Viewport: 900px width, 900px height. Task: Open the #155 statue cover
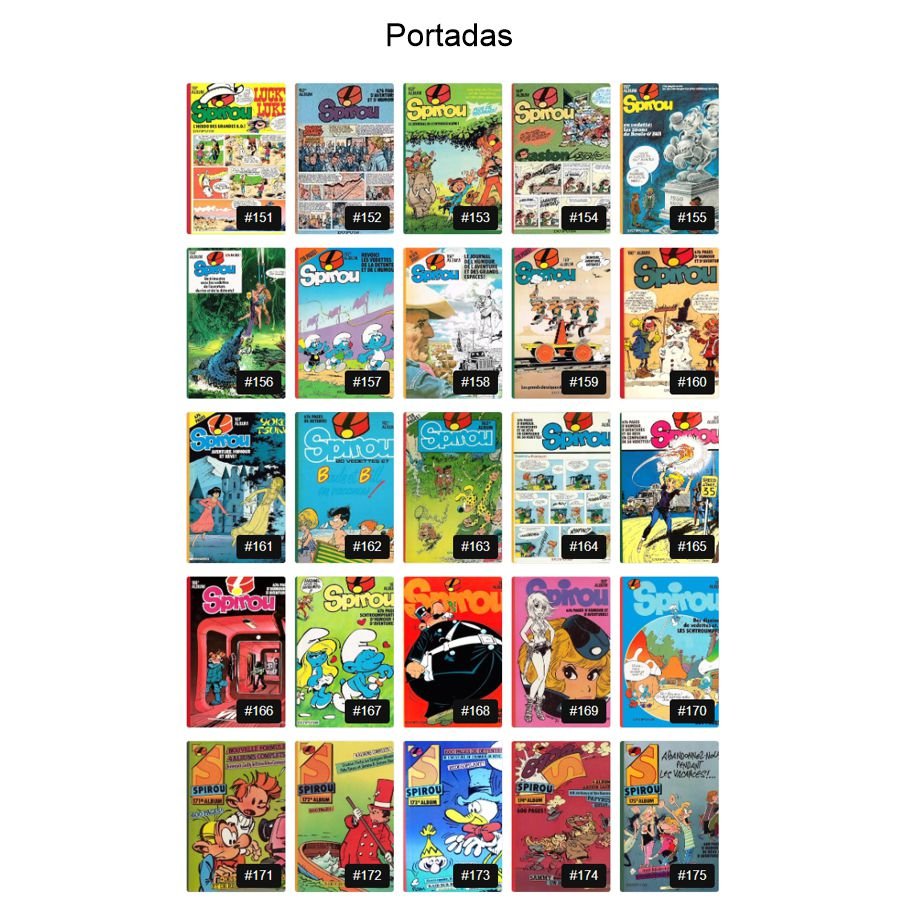(669, 158)
